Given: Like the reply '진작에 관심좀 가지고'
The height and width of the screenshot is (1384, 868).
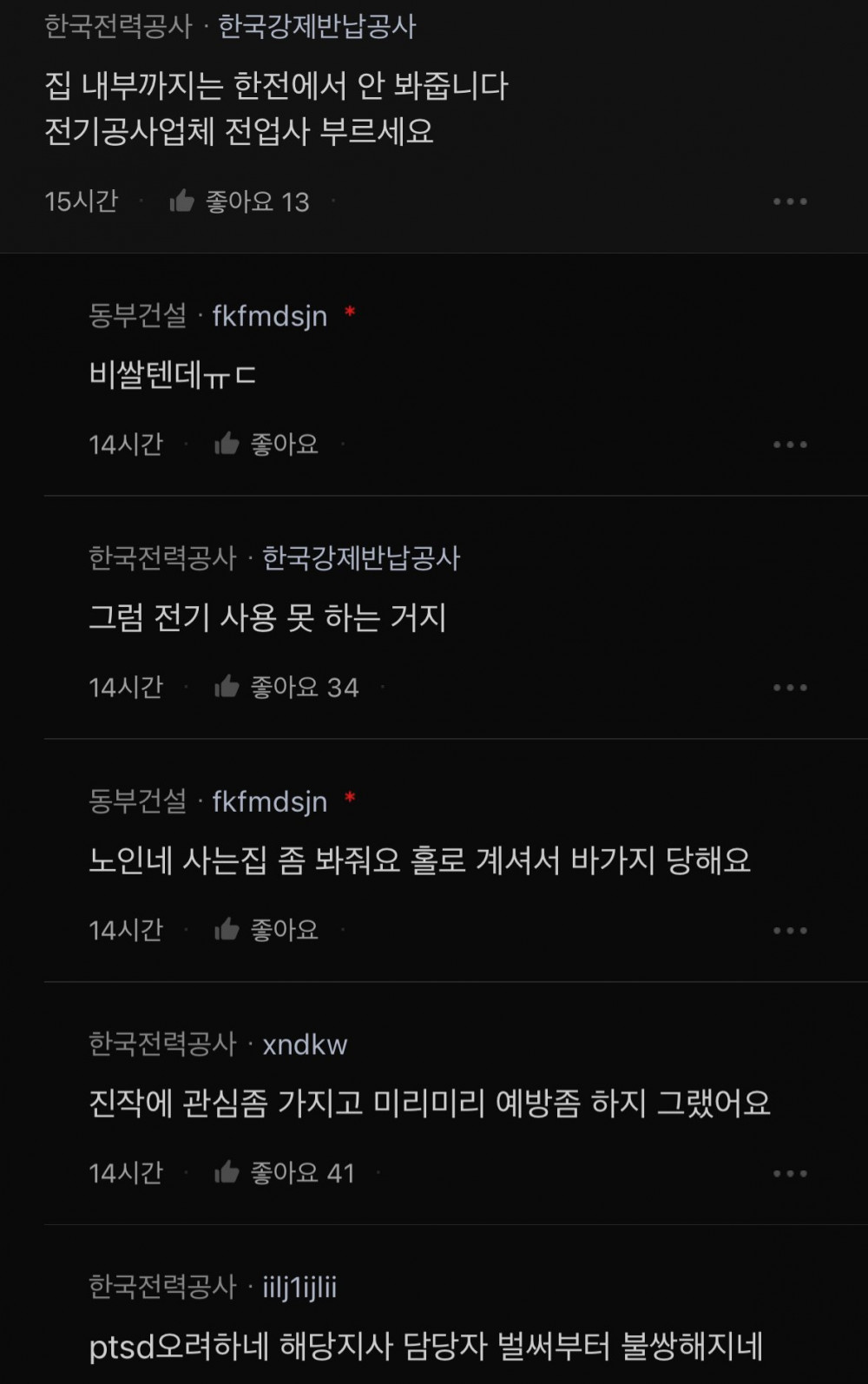Looking at the screenshot, I should click(227, 1173).
